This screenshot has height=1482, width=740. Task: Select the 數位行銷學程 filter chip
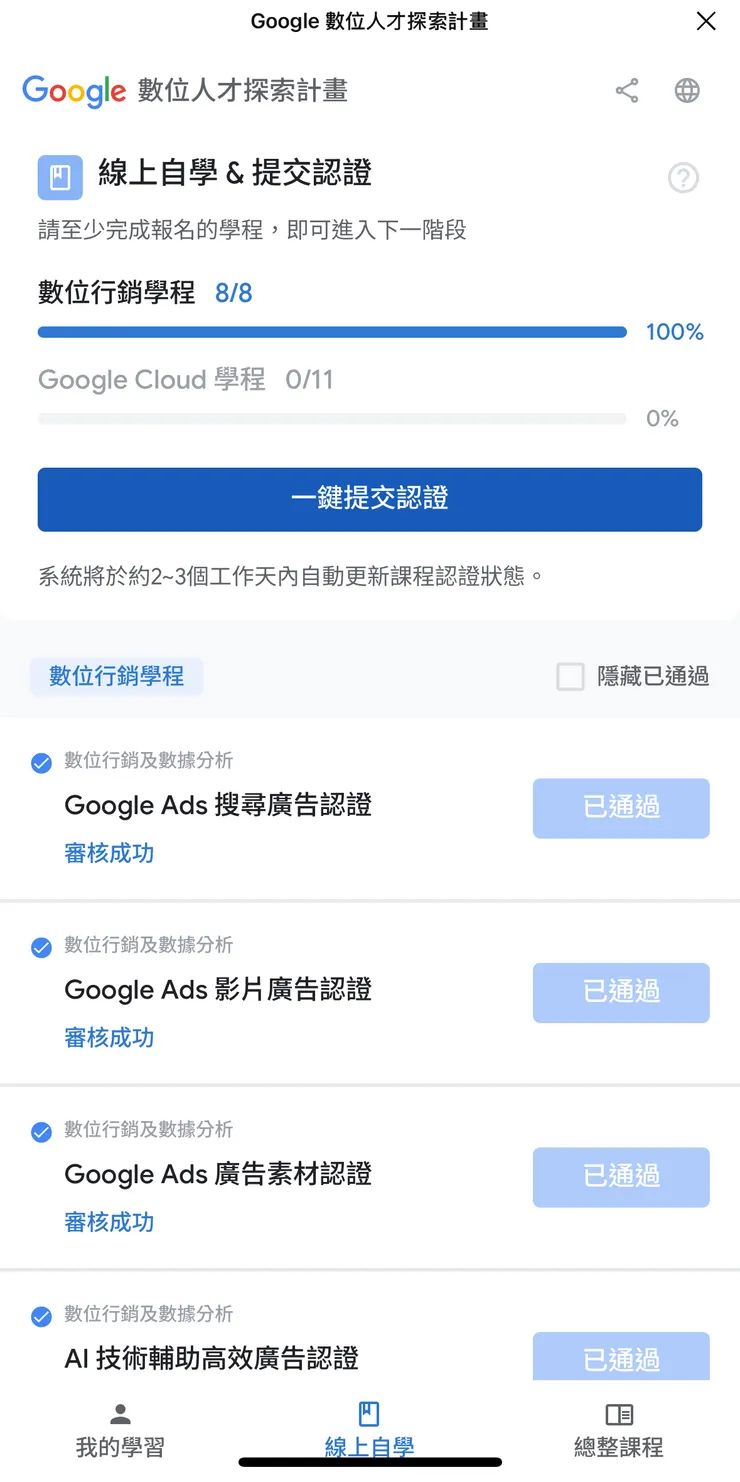point(116,676)
